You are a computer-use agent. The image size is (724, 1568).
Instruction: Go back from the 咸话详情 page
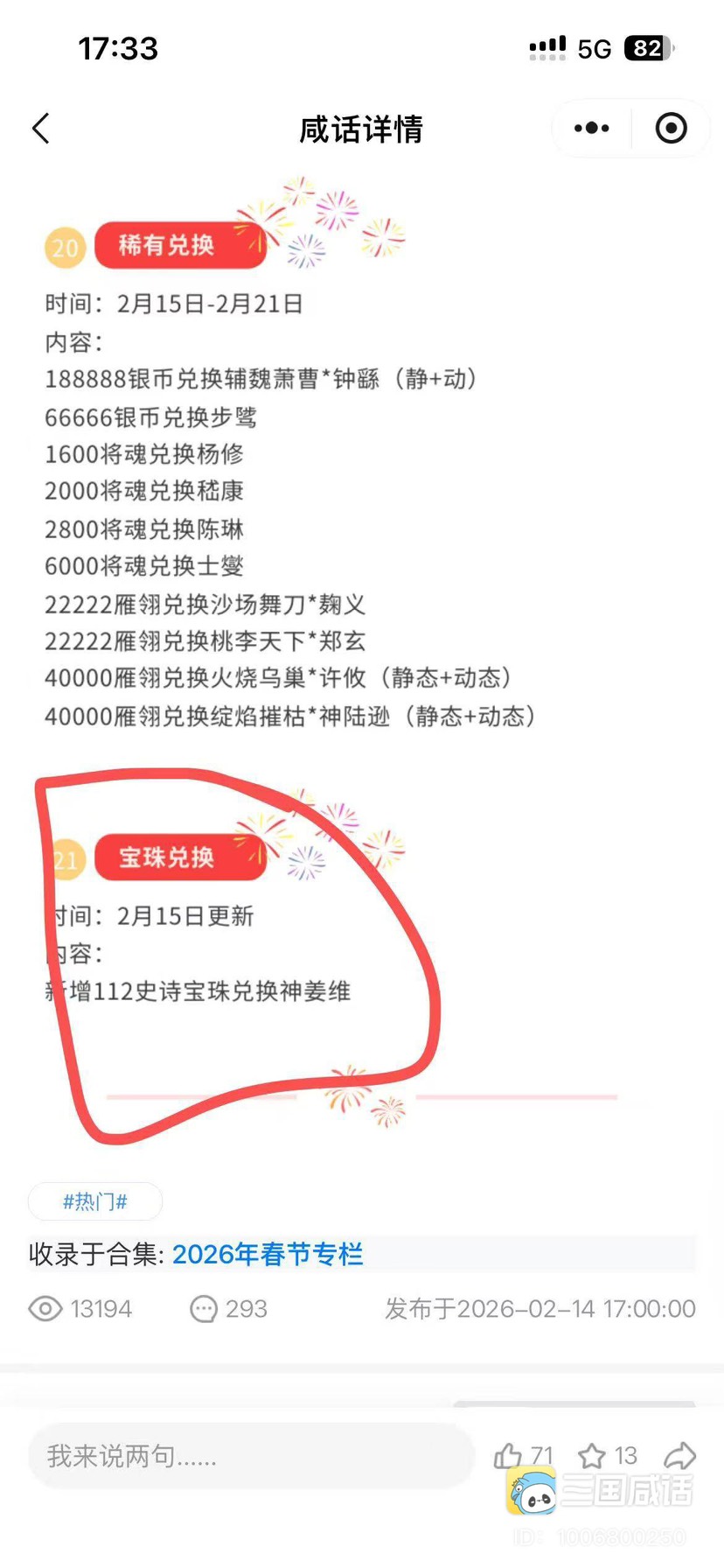point(41,129)
